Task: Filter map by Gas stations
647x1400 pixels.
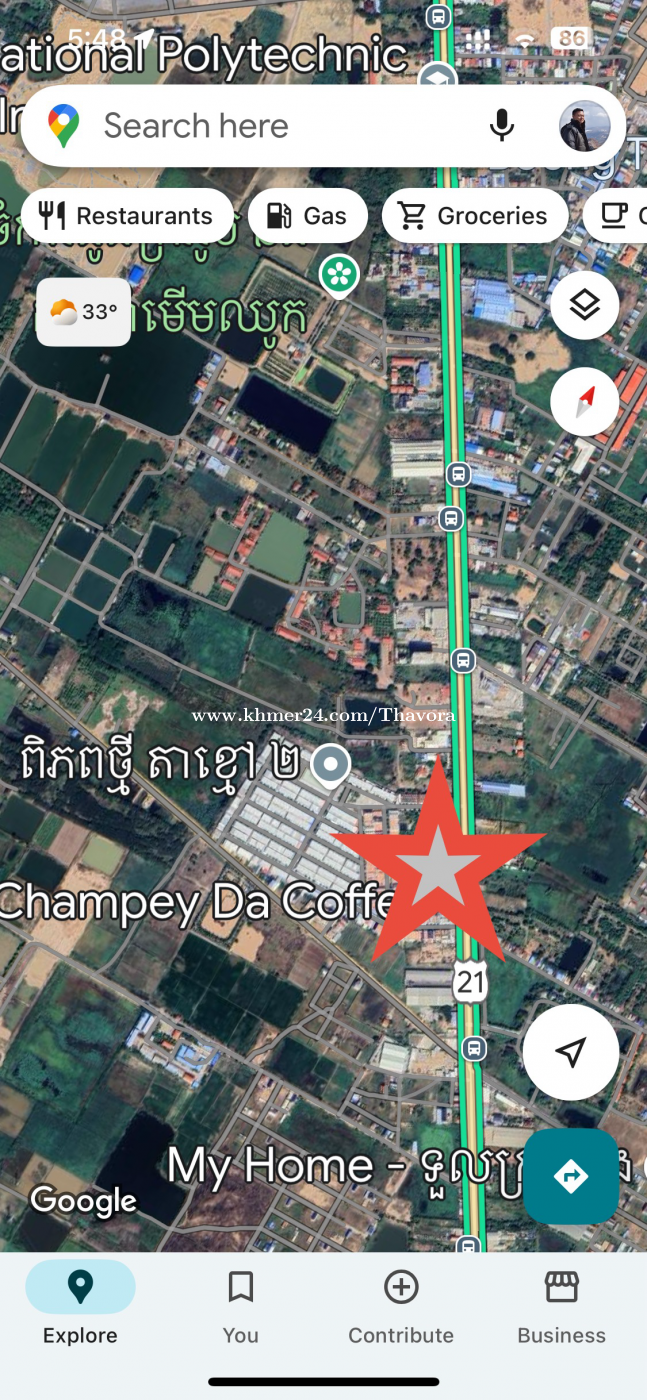Action: (307, 216)
